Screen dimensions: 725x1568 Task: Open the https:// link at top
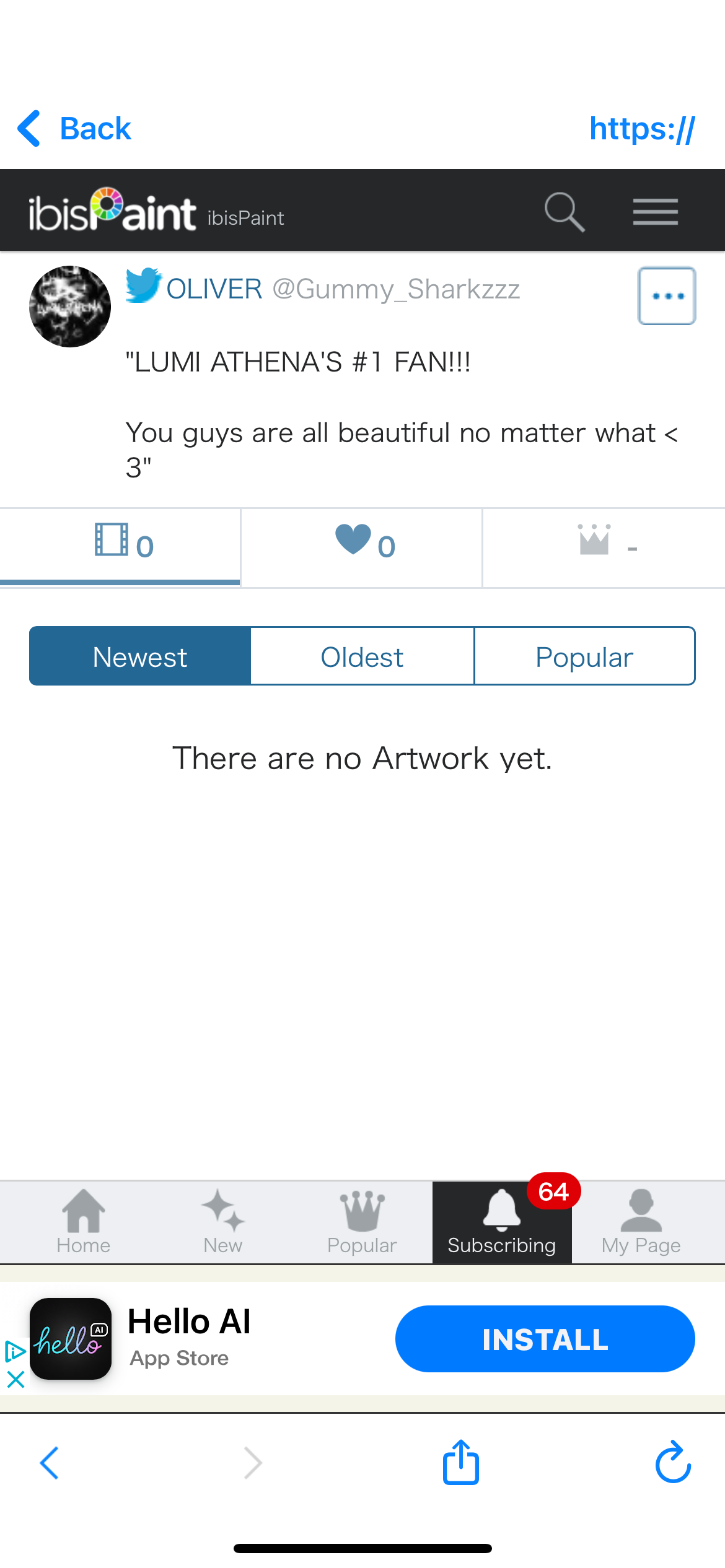click(642, 129)
